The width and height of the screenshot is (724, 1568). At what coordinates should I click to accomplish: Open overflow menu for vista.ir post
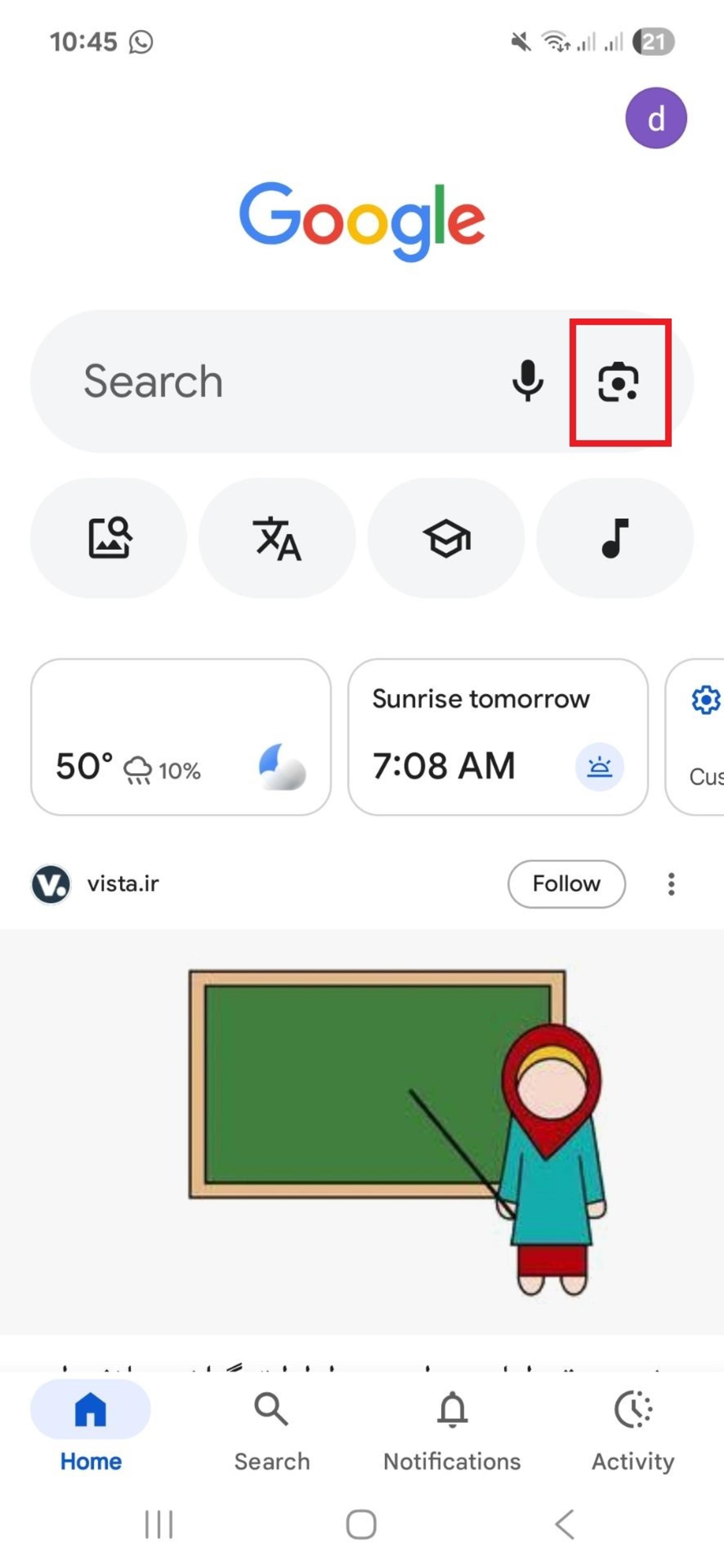click(671, 884)
